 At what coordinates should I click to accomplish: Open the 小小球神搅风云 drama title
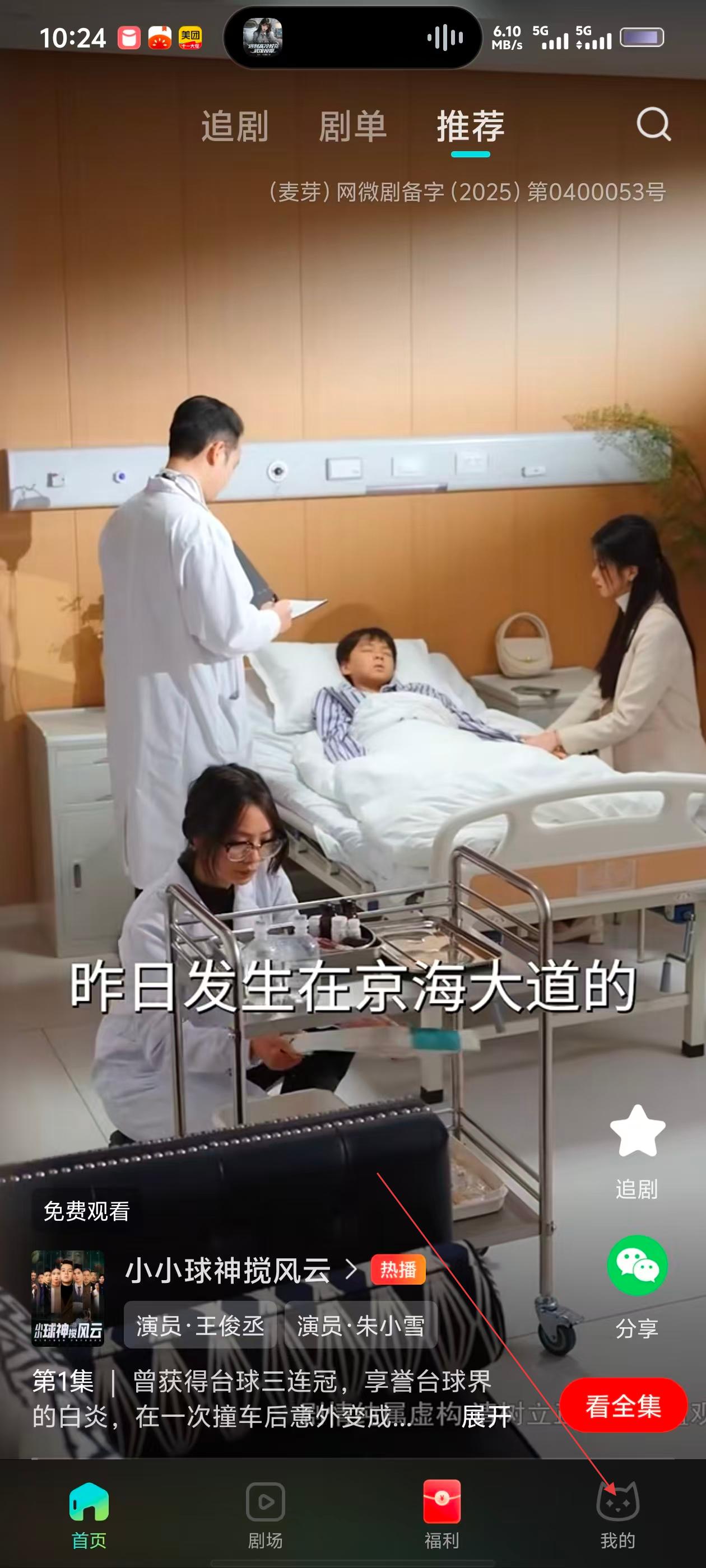[228, 1270]
